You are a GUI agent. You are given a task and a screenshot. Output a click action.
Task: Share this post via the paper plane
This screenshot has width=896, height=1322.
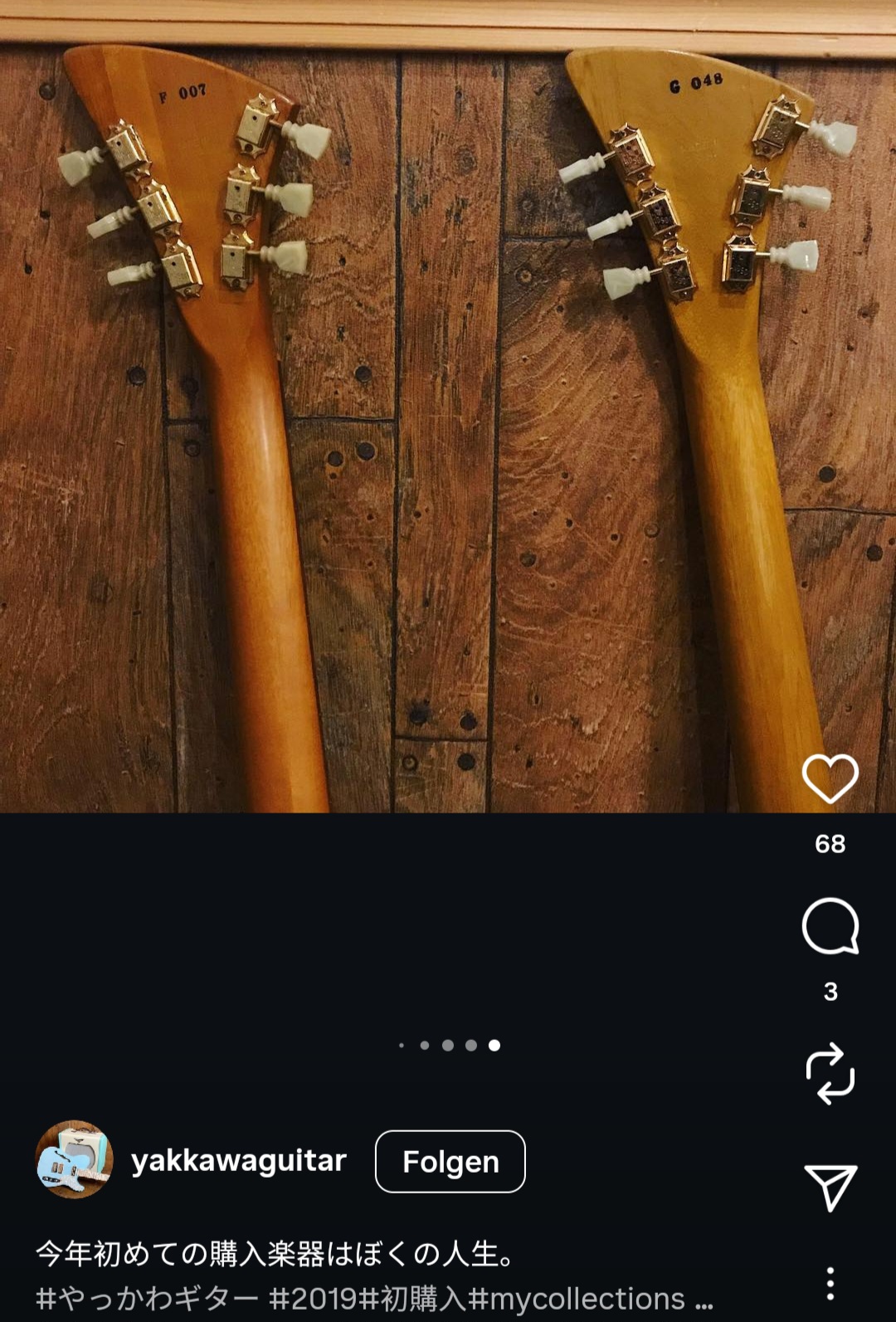(x=830, y=1187)
